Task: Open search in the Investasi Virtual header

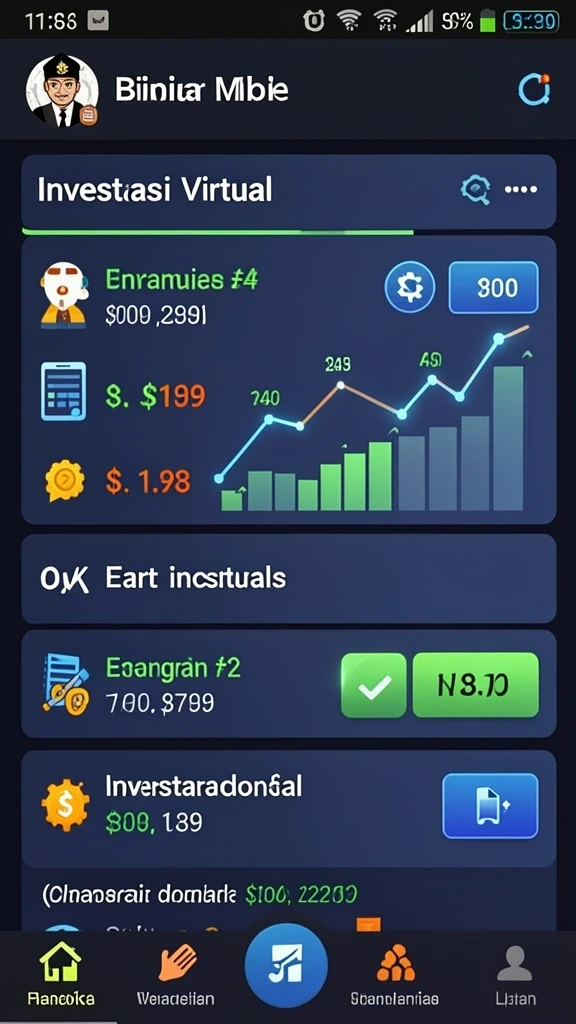Action: click(x=475, y=190)
